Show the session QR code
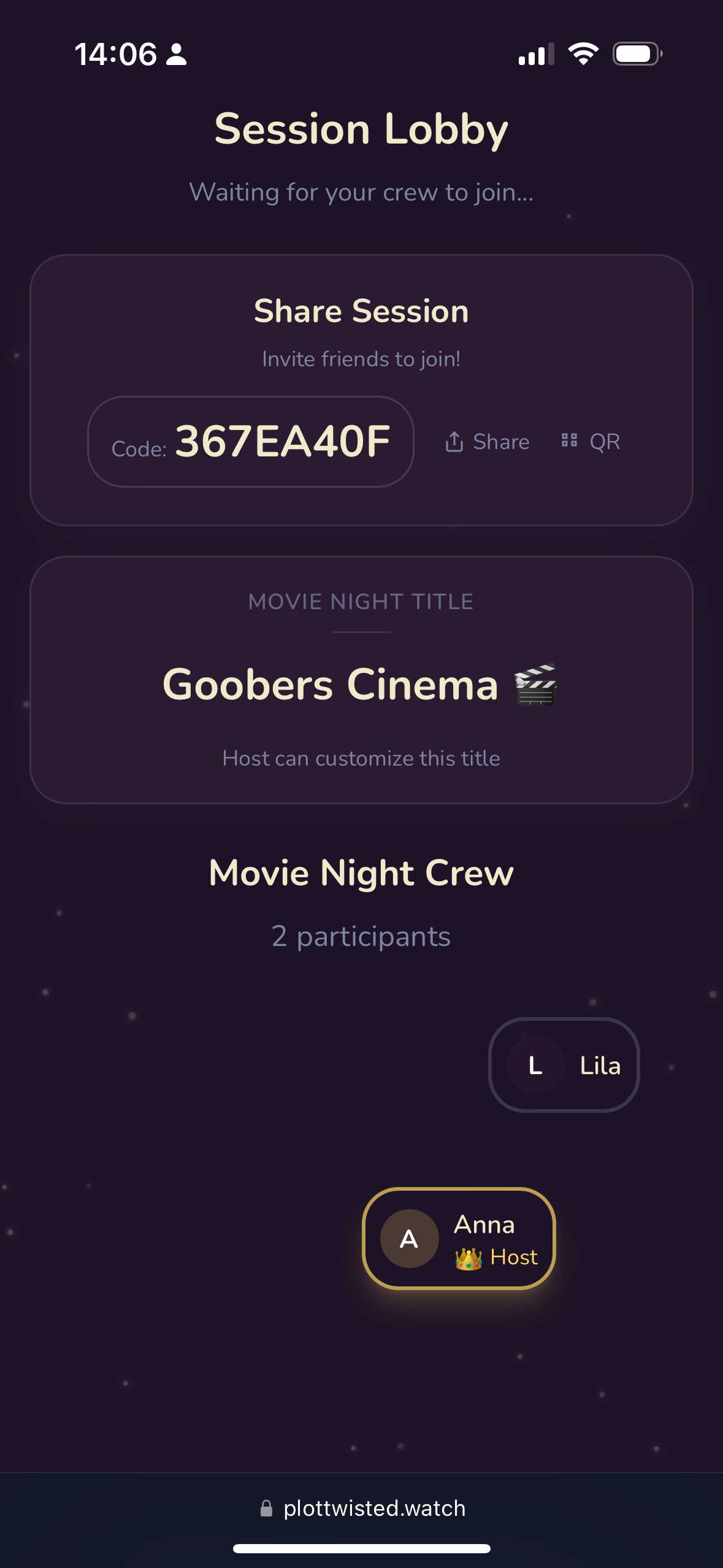723x1568 pixels. pos(591,442)
